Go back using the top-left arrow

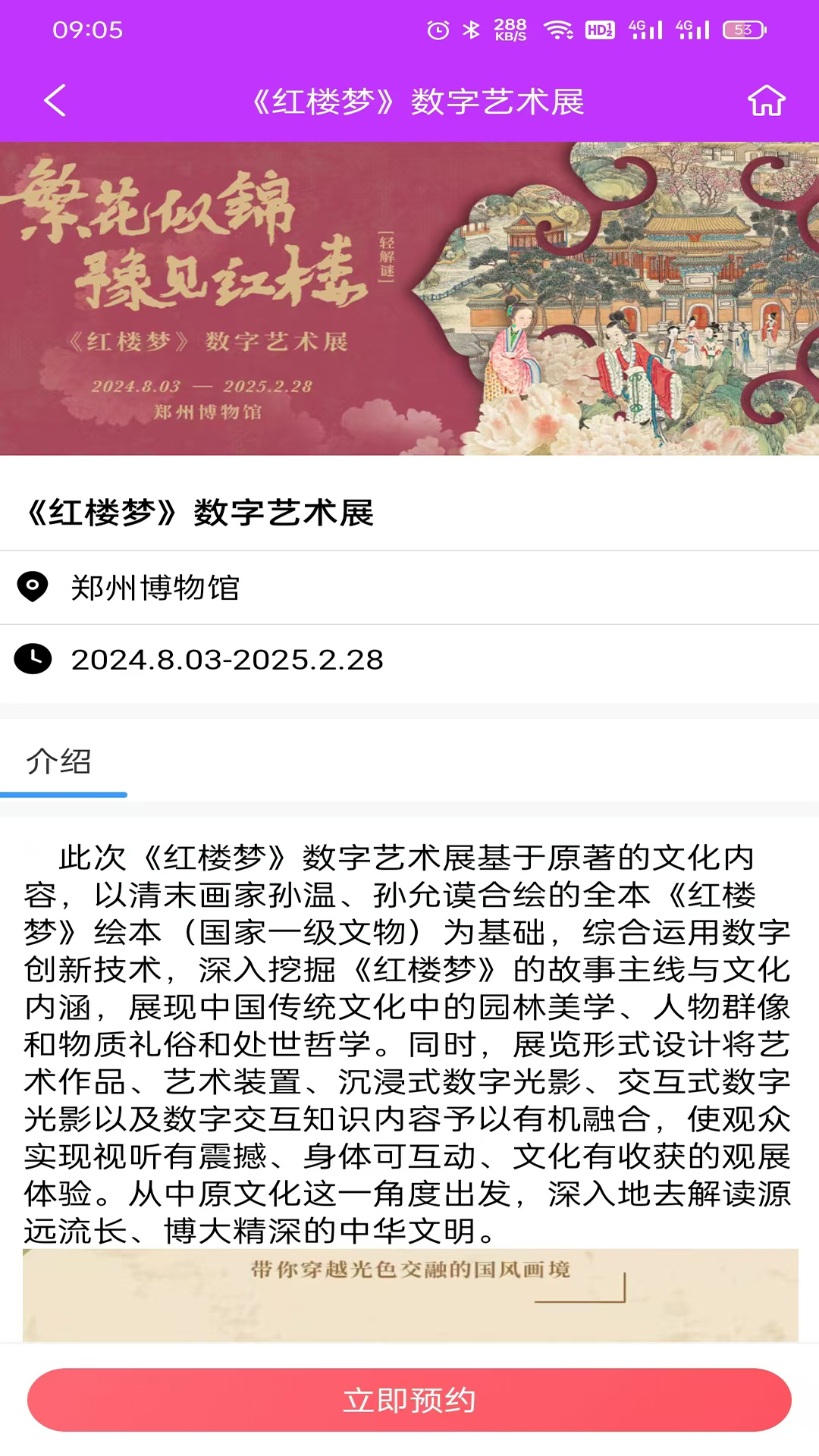click(55, 101)
